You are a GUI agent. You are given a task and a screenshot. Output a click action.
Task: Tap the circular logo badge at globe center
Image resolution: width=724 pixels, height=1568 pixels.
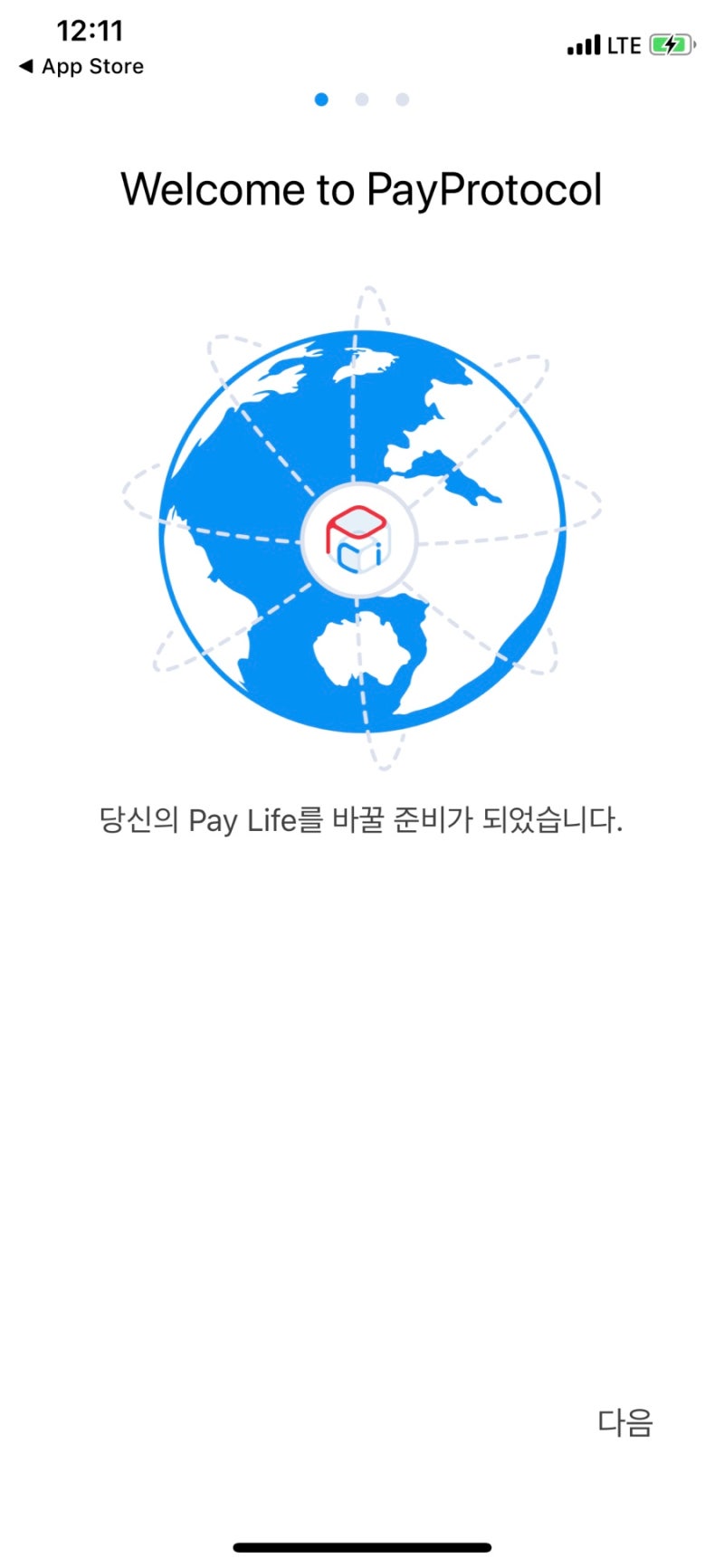pos(358,539)
